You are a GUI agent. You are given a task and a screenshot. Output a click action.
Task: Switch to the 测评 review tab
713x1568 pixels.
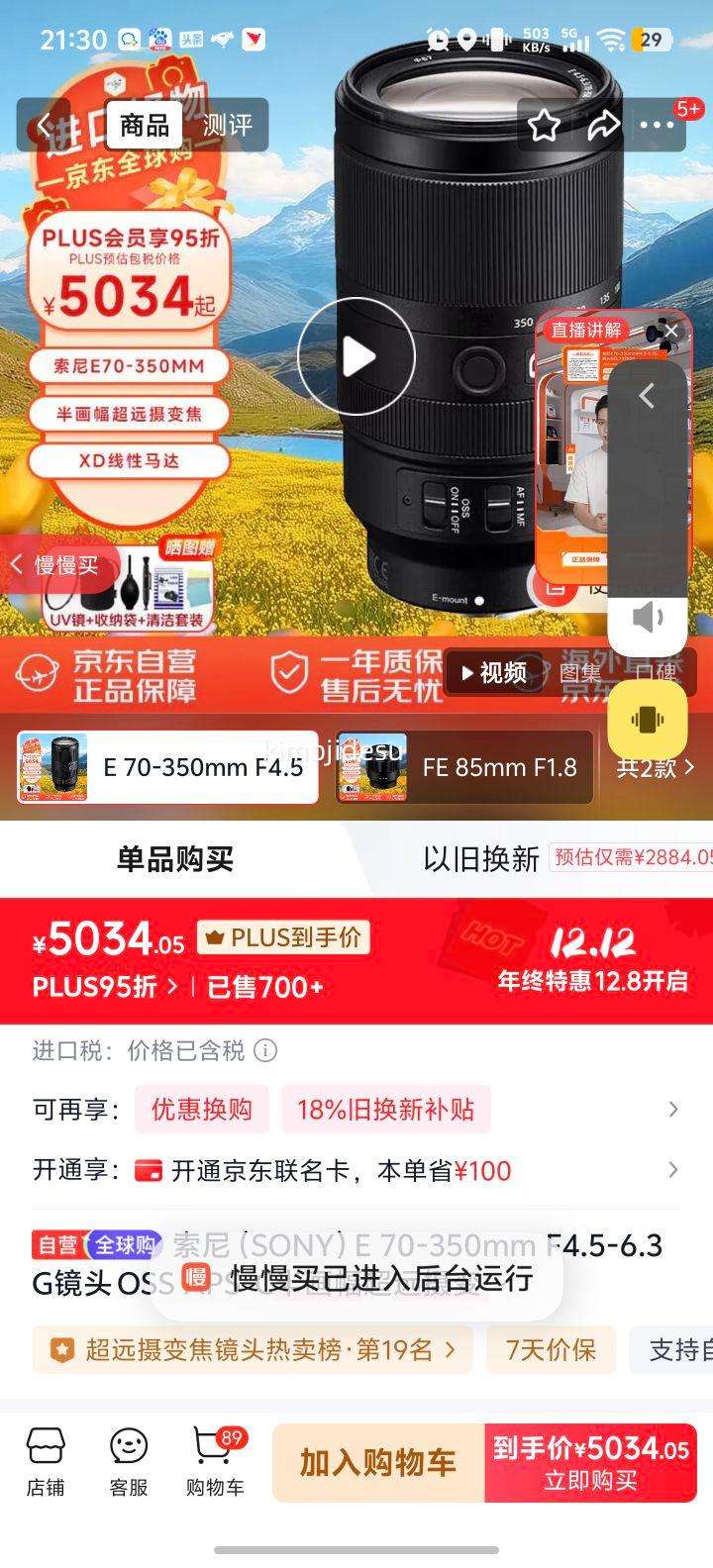pos(229,126)
